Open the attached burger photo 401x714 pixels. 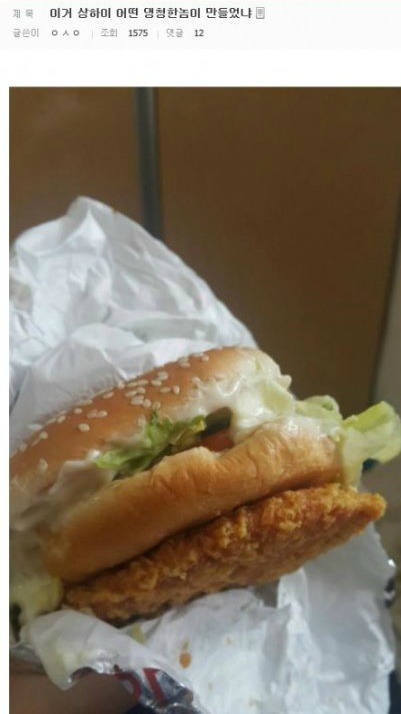click(205, 400)
